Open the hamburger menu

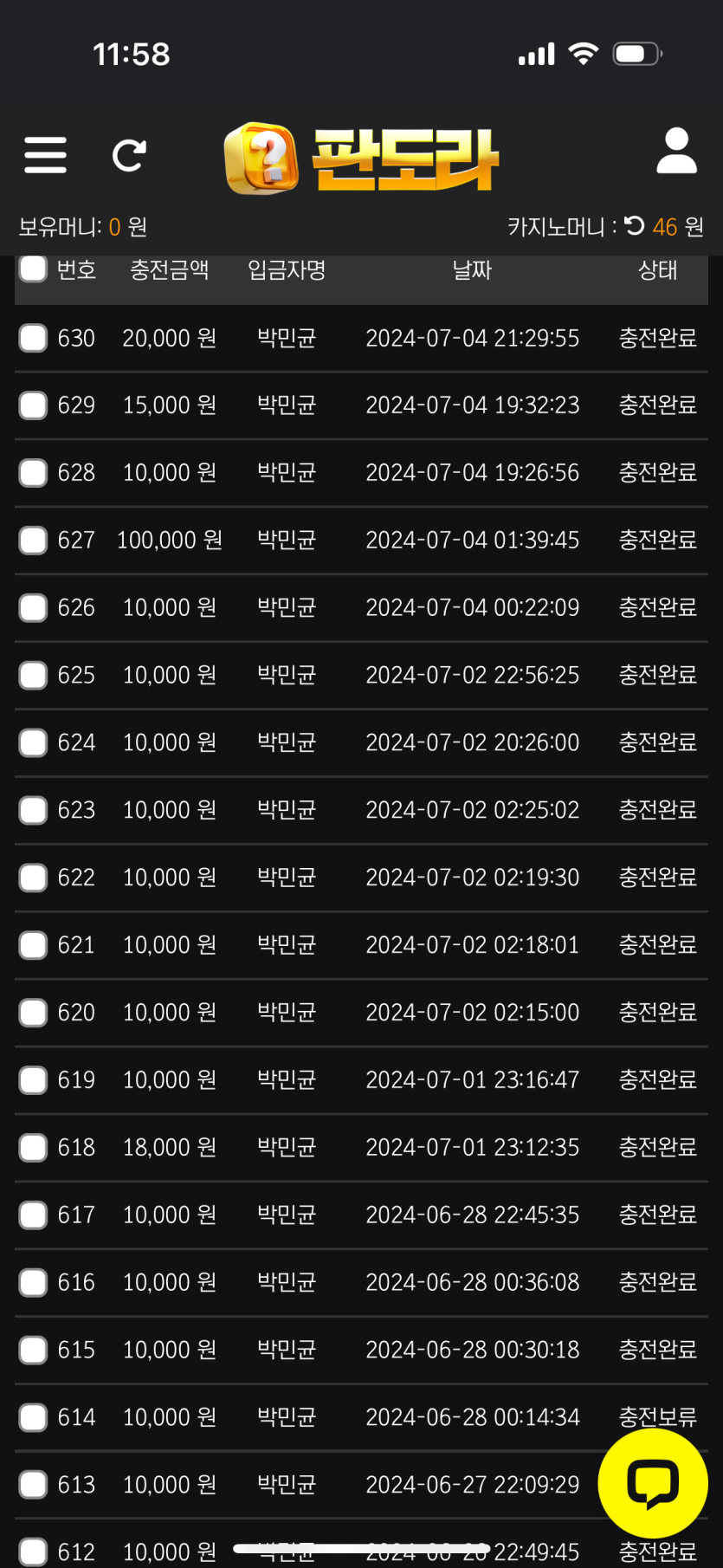click(45, 155)
